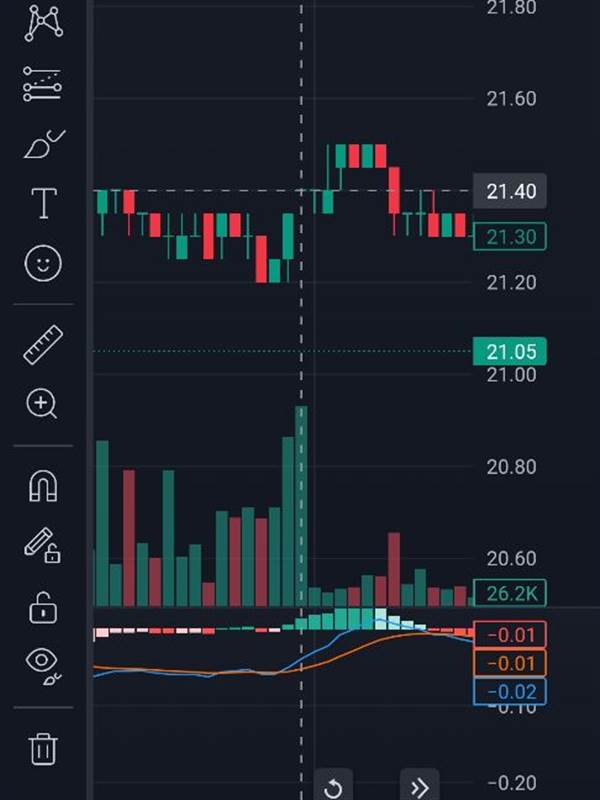Choose the brush drawing tool
Screen dimensions: 600x800
click(x=43, y=145)
